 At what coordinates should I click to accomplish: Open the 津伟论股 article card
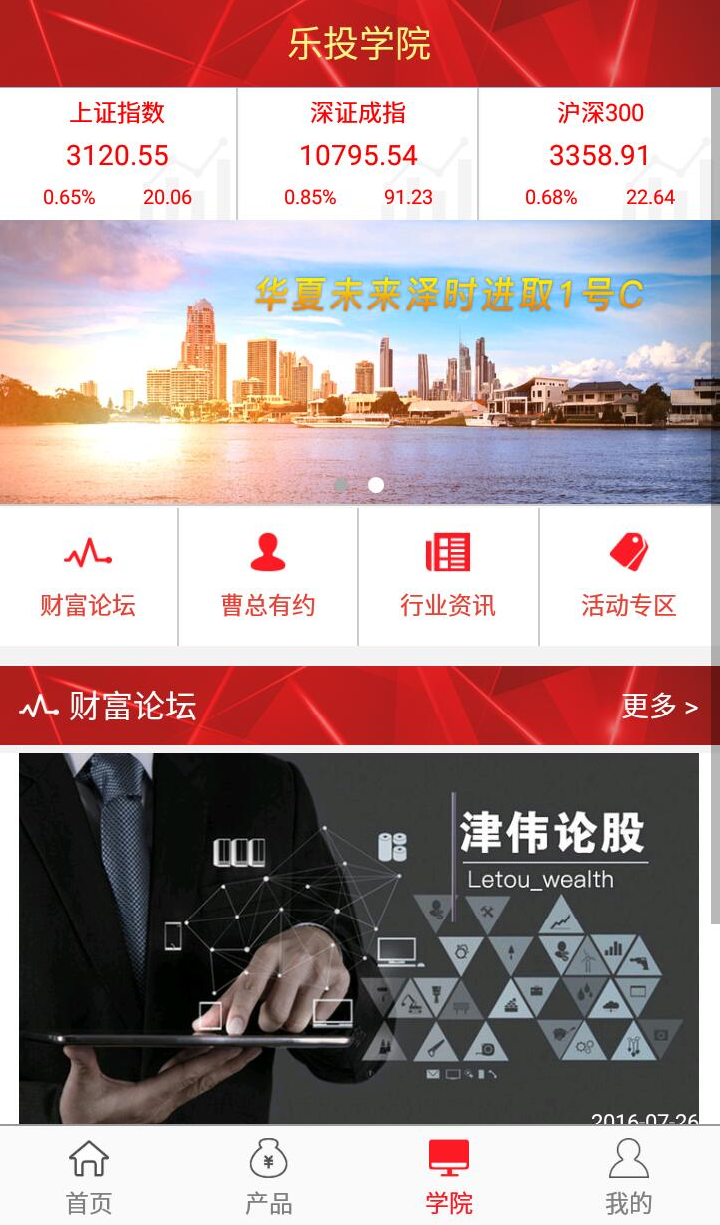pyautogui.click(x=359, y=938)
